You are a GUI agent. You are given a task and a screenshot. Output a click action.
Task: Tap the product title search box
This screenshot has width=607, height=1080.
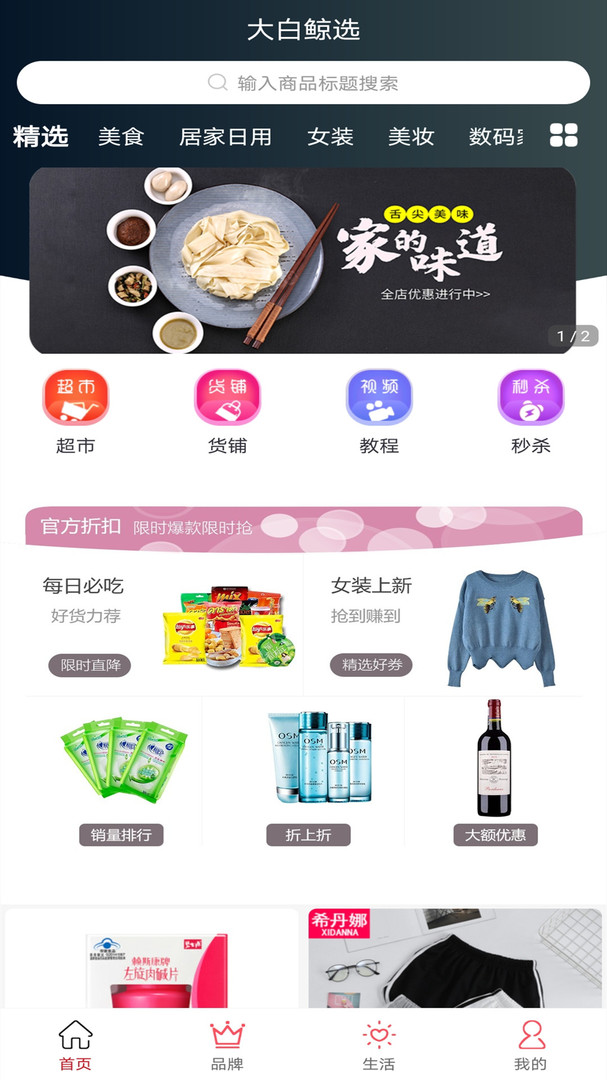(x=303, y=83)
